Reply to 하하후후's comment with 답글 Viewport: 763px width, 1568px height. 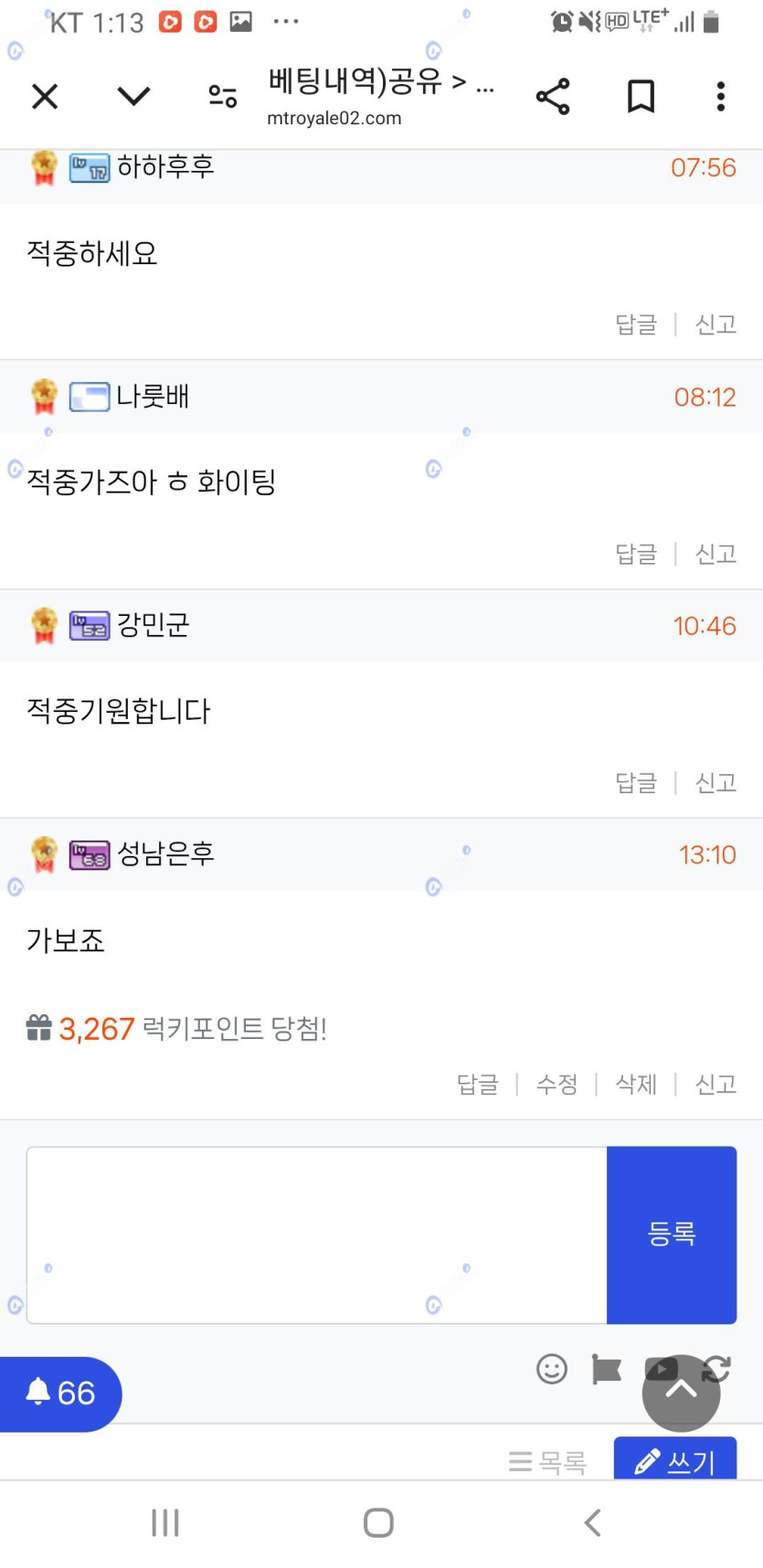[636, 324]
